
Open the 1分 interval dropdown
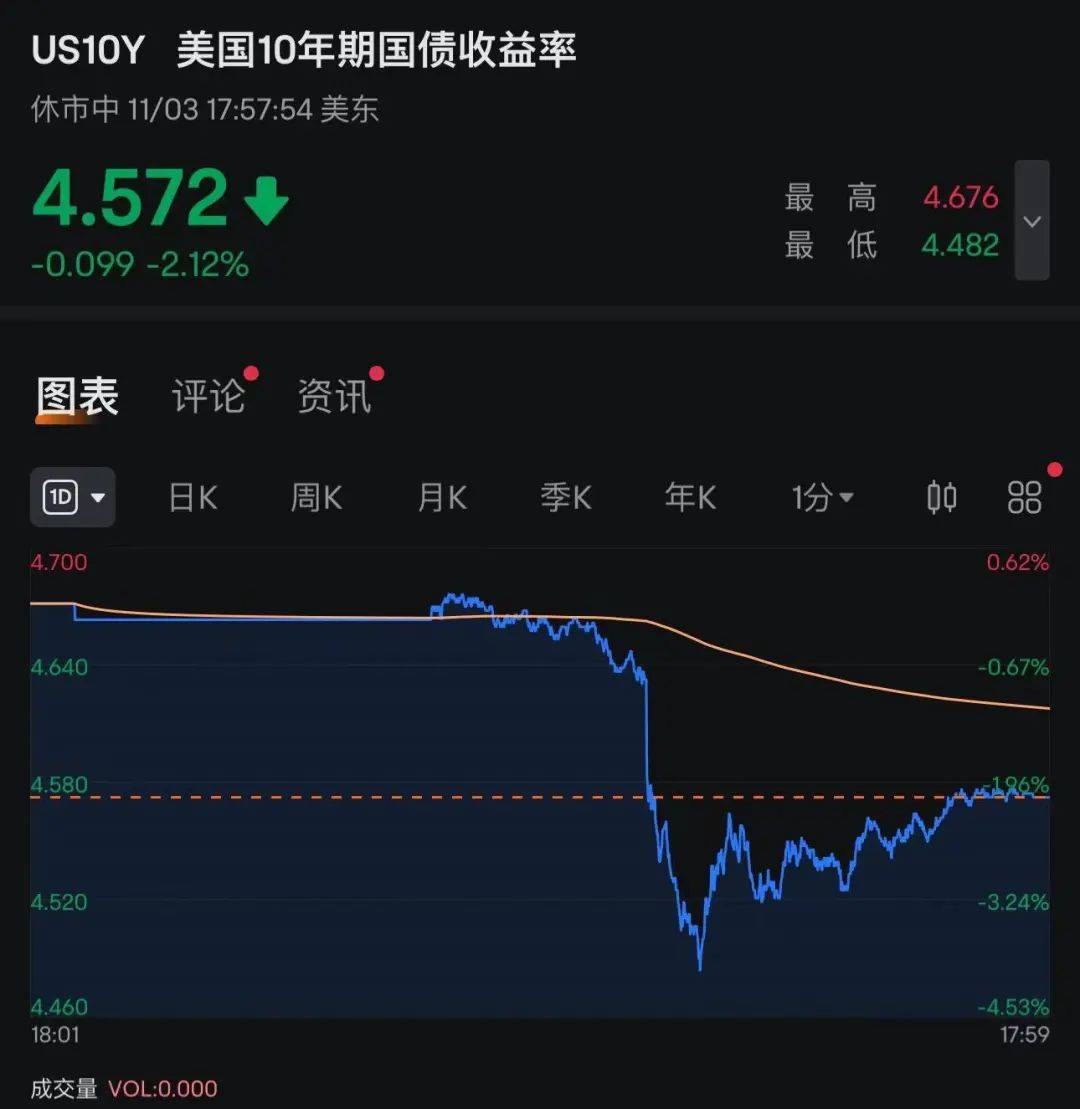[x=822, y=497]
